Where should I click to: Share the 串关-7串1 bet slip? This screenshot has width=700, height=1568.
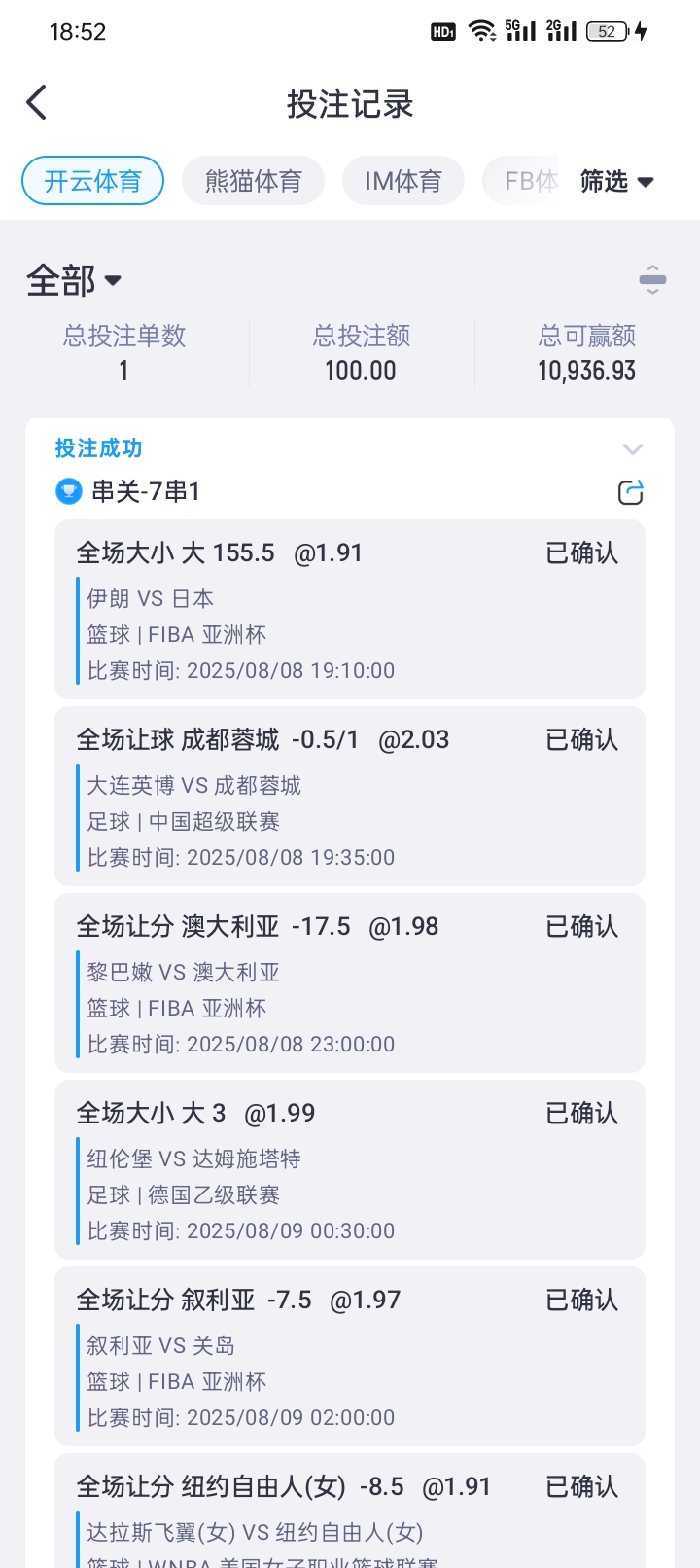pos(631,492)
